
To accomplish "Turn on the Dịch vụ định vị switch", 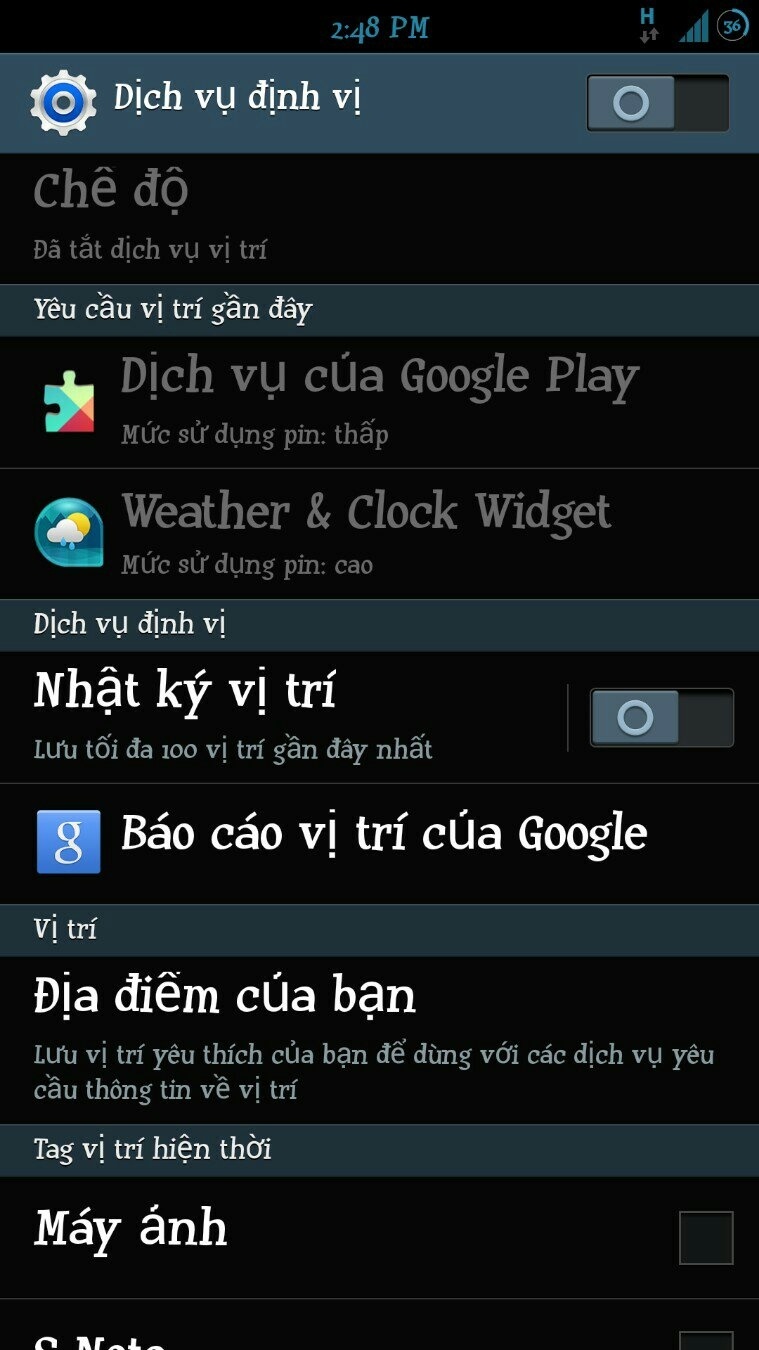I will pos(658,103).
